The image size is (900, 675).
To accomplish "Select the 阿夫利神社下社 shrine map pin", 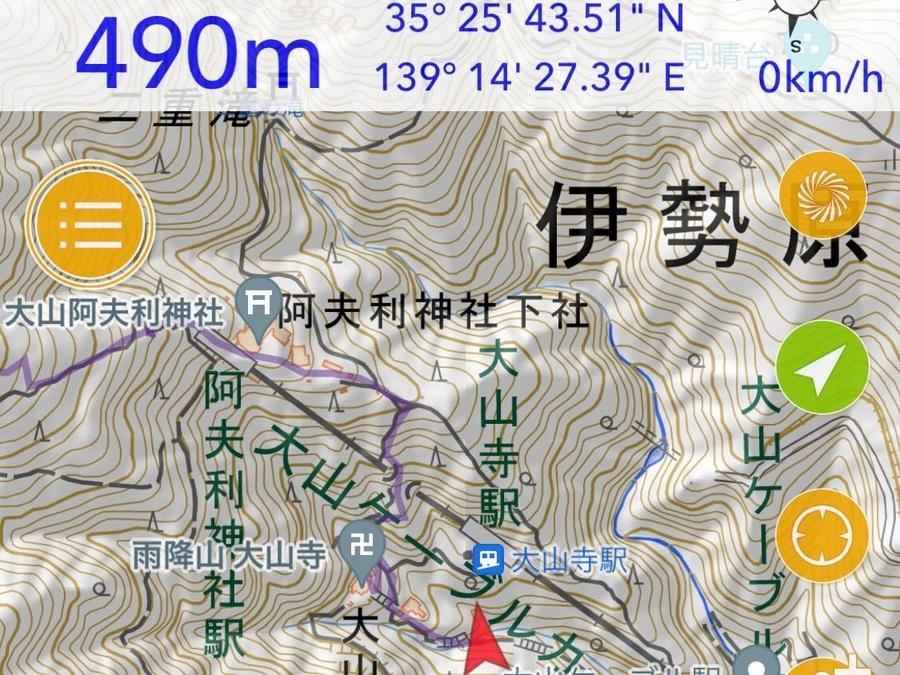I will tap(259, 307).
